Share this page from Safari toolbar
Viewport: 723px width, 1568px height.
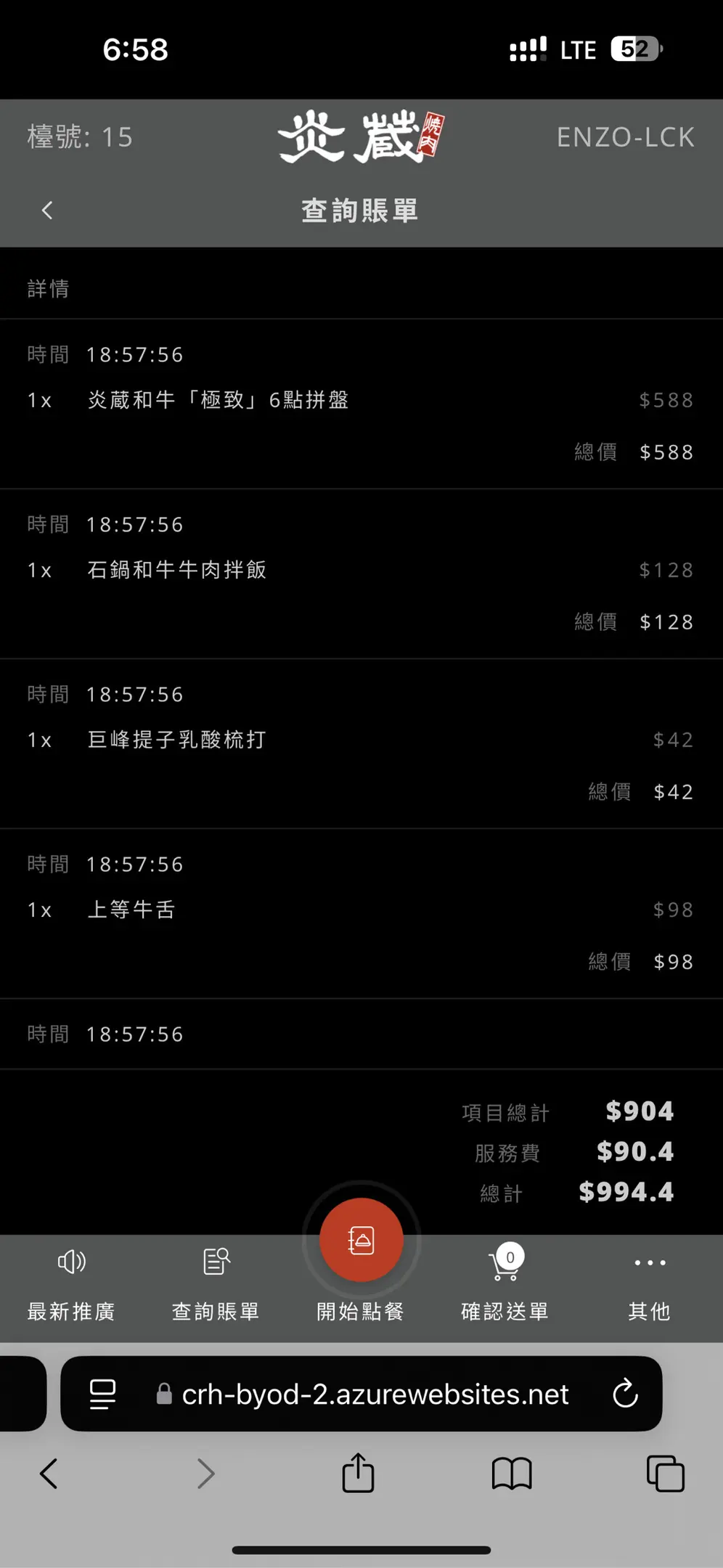tap(358, 1474)
